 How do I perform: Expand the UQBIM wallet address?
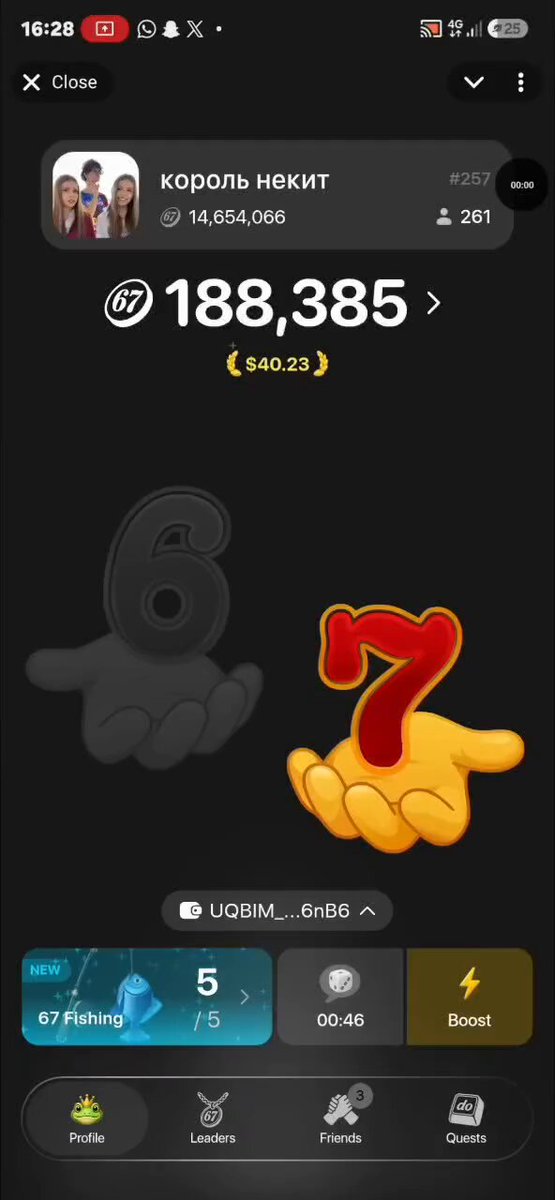click(277, 910)
